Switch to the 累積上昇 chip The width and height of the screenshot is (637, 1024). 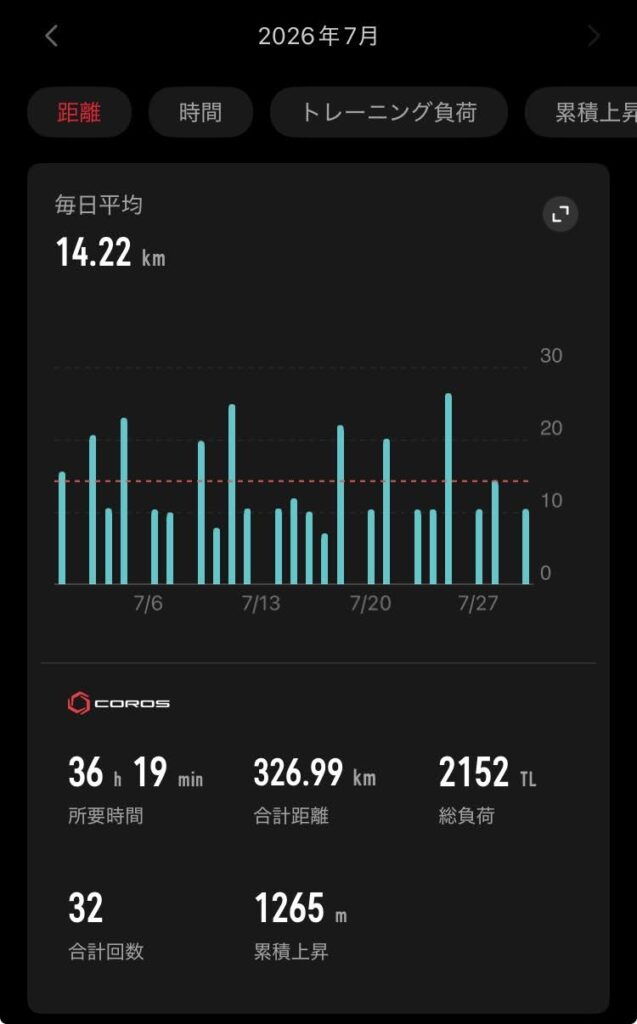coord(581,112)
